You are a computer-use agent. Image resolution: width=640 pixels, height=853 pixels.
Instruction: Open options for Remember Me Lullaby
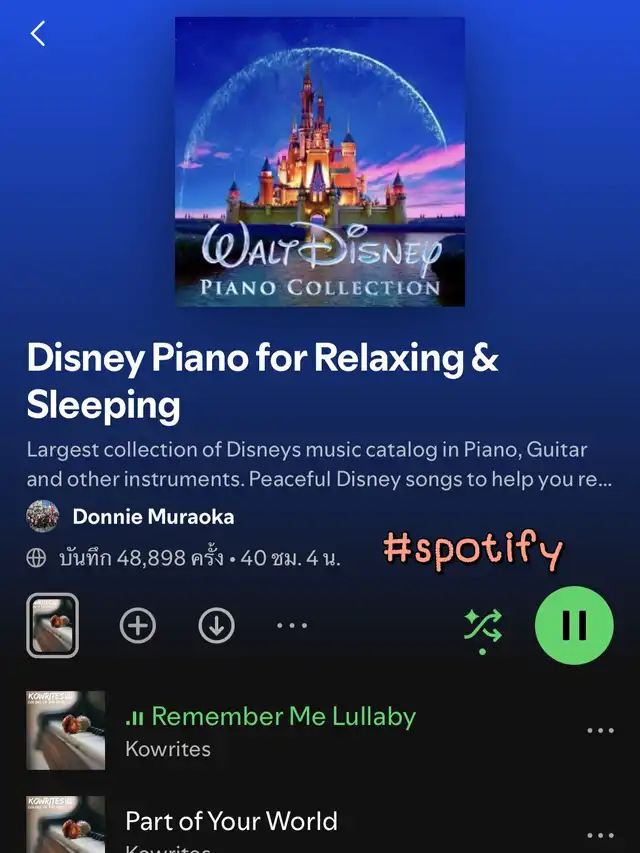click(600, 731)
